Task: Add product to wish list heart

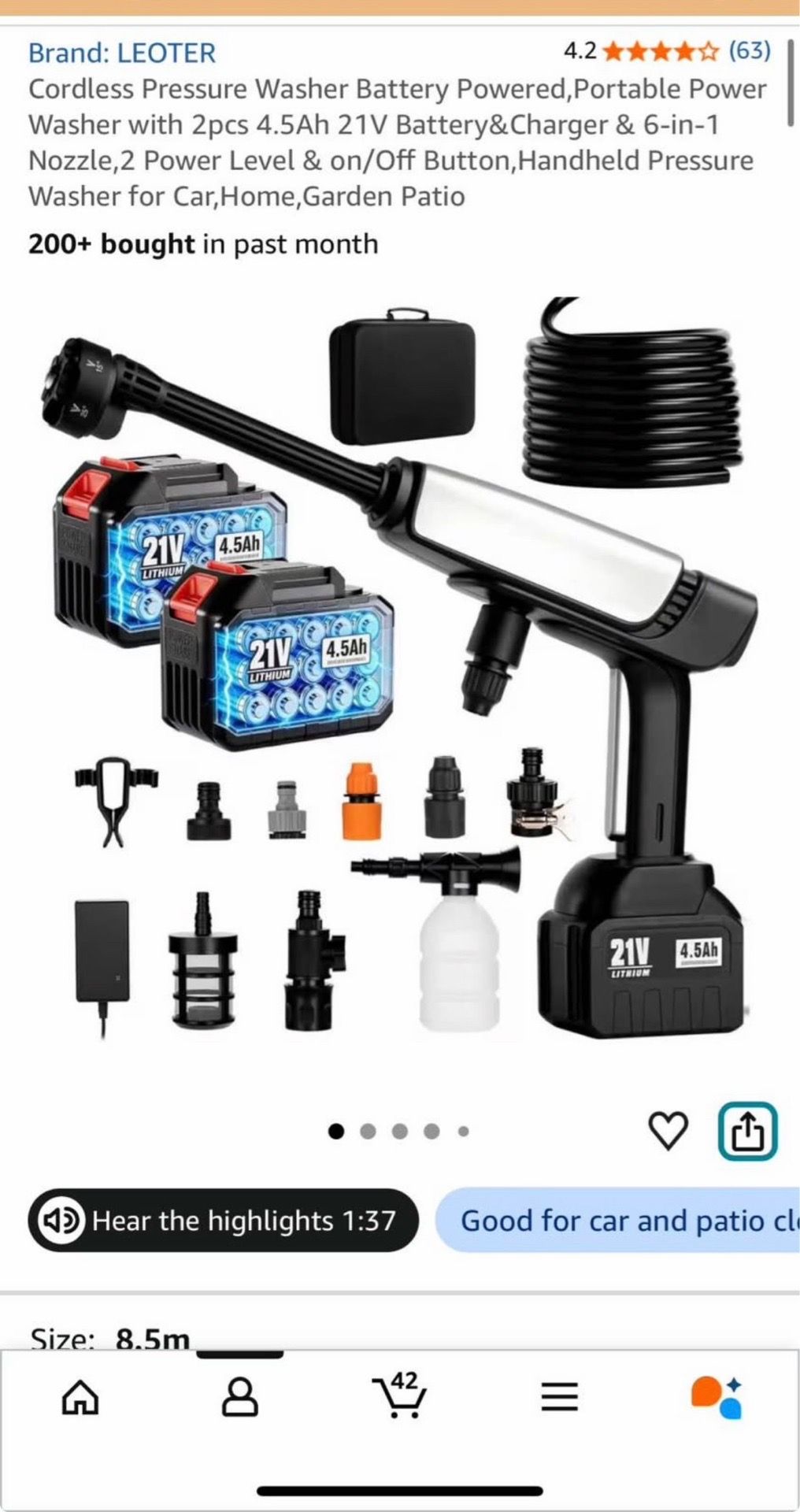Action: point(668,1131)
